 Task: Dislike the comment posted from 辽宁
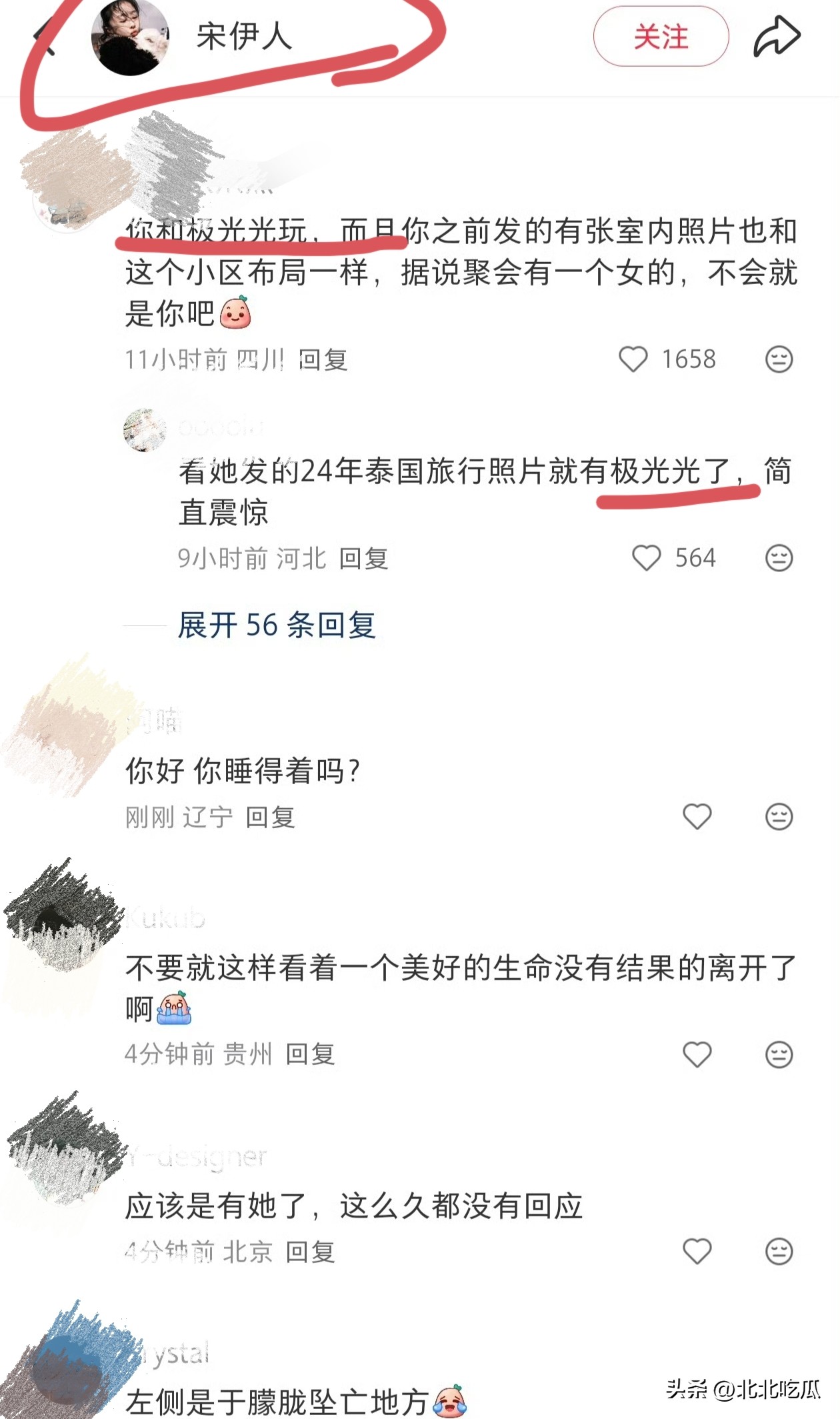coord(778,816)
